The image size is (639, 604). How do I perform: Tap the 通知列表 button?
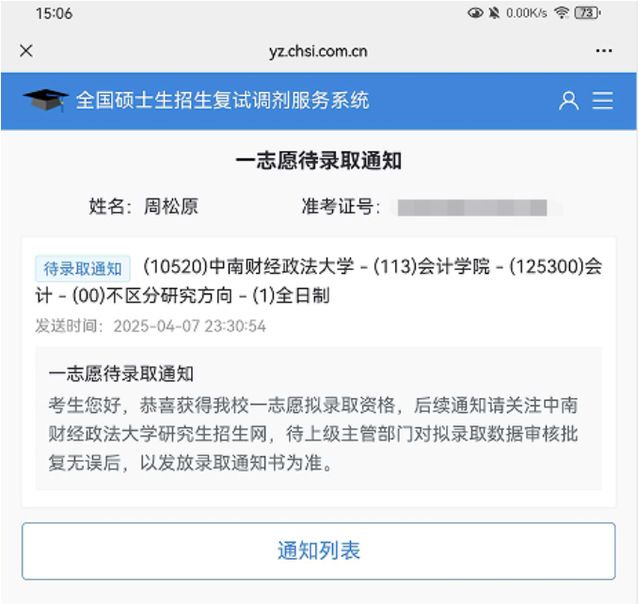(x=319, y=551)
